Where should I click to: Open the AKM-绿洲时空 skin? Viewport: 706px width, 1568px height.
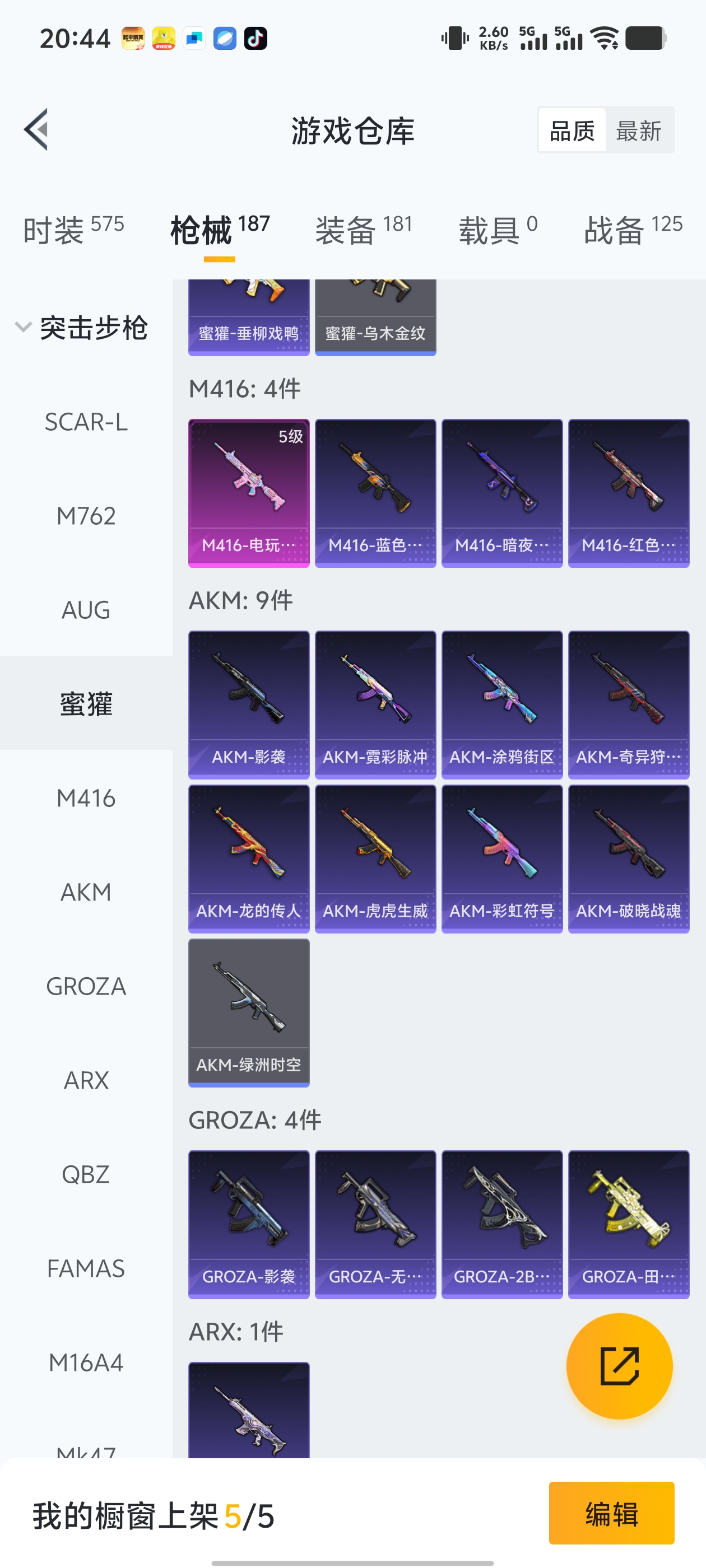[249, 1012]
